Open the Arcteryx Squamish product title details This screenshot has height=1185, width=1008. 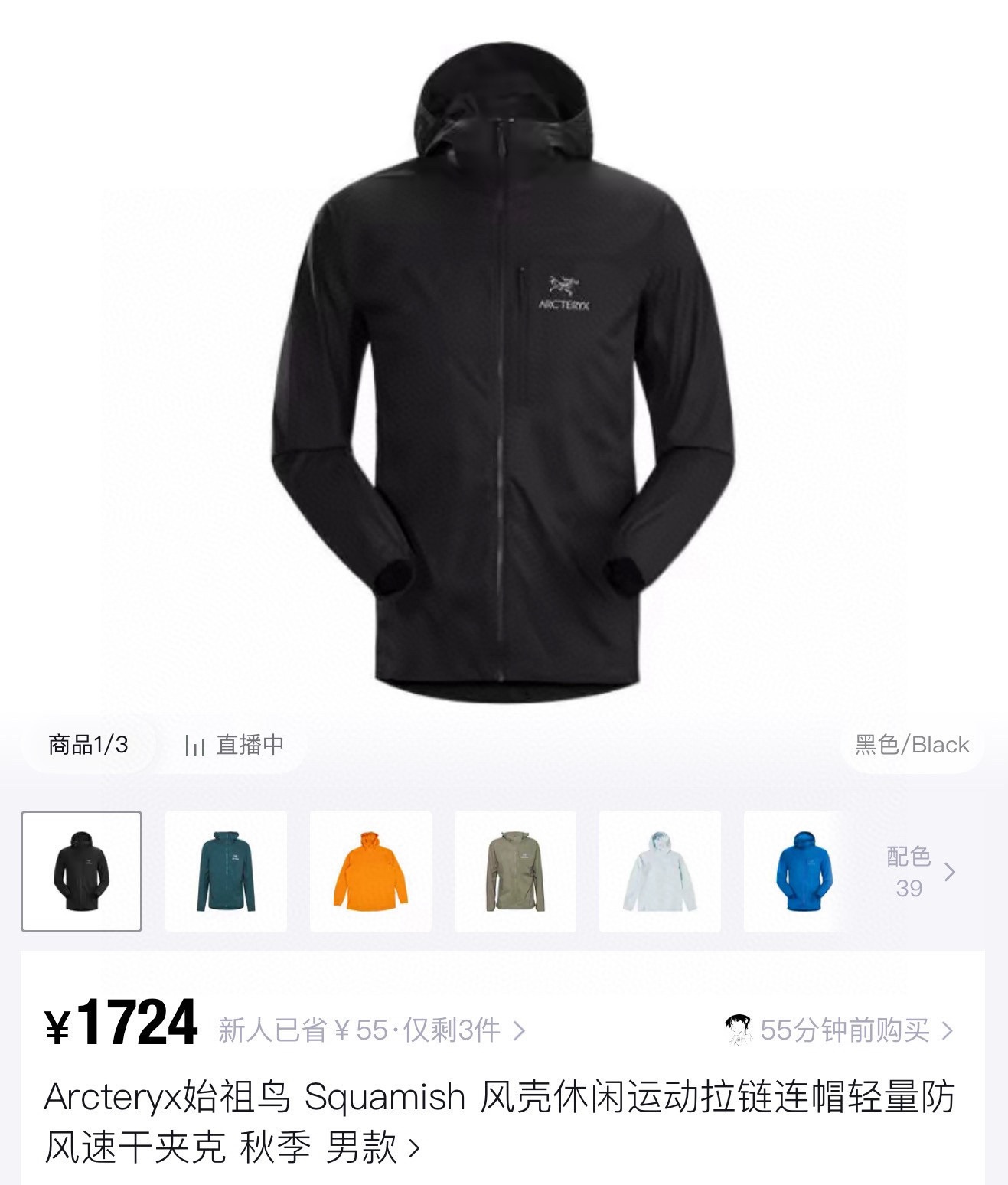pyautogui.click(x=497, y=1121)
